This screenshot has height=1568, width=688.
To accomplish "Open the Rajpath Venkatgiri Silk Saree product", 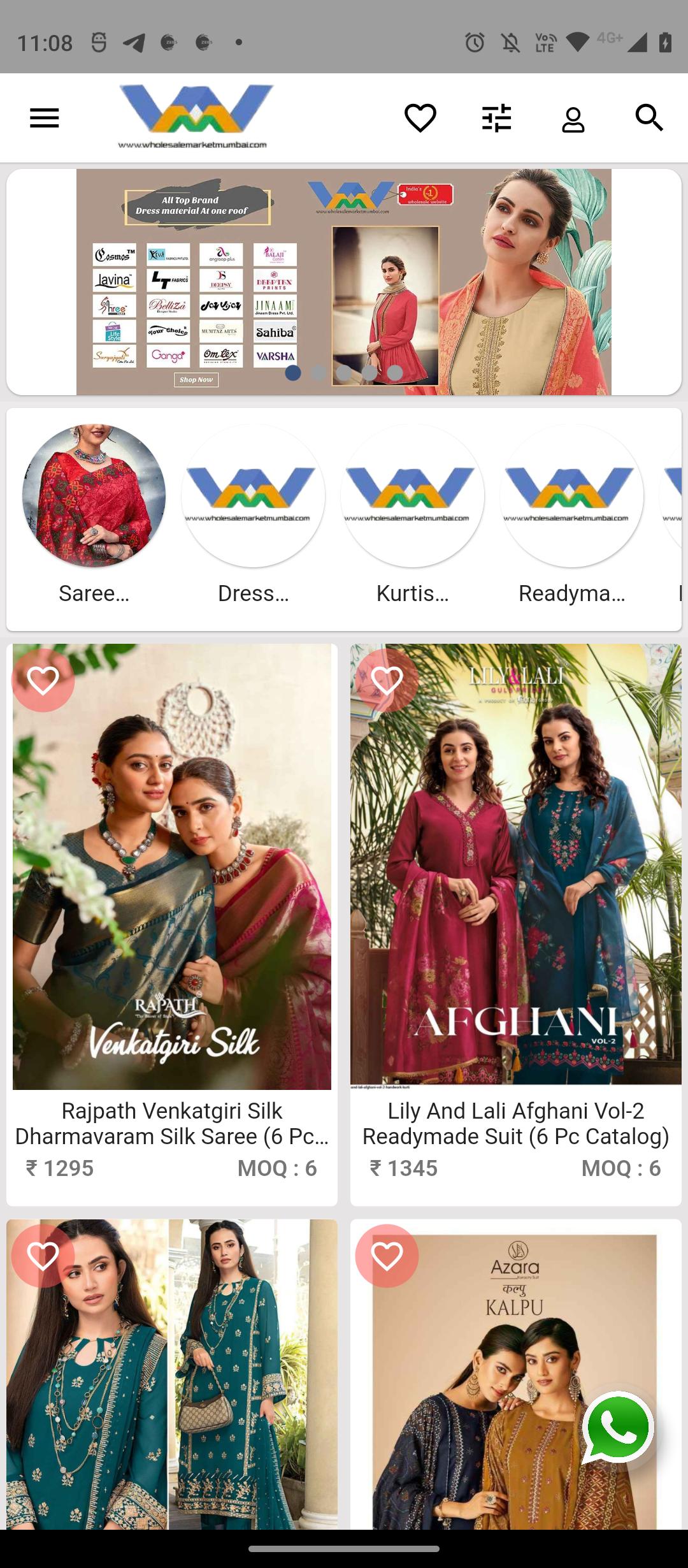I will pos(172,924).
